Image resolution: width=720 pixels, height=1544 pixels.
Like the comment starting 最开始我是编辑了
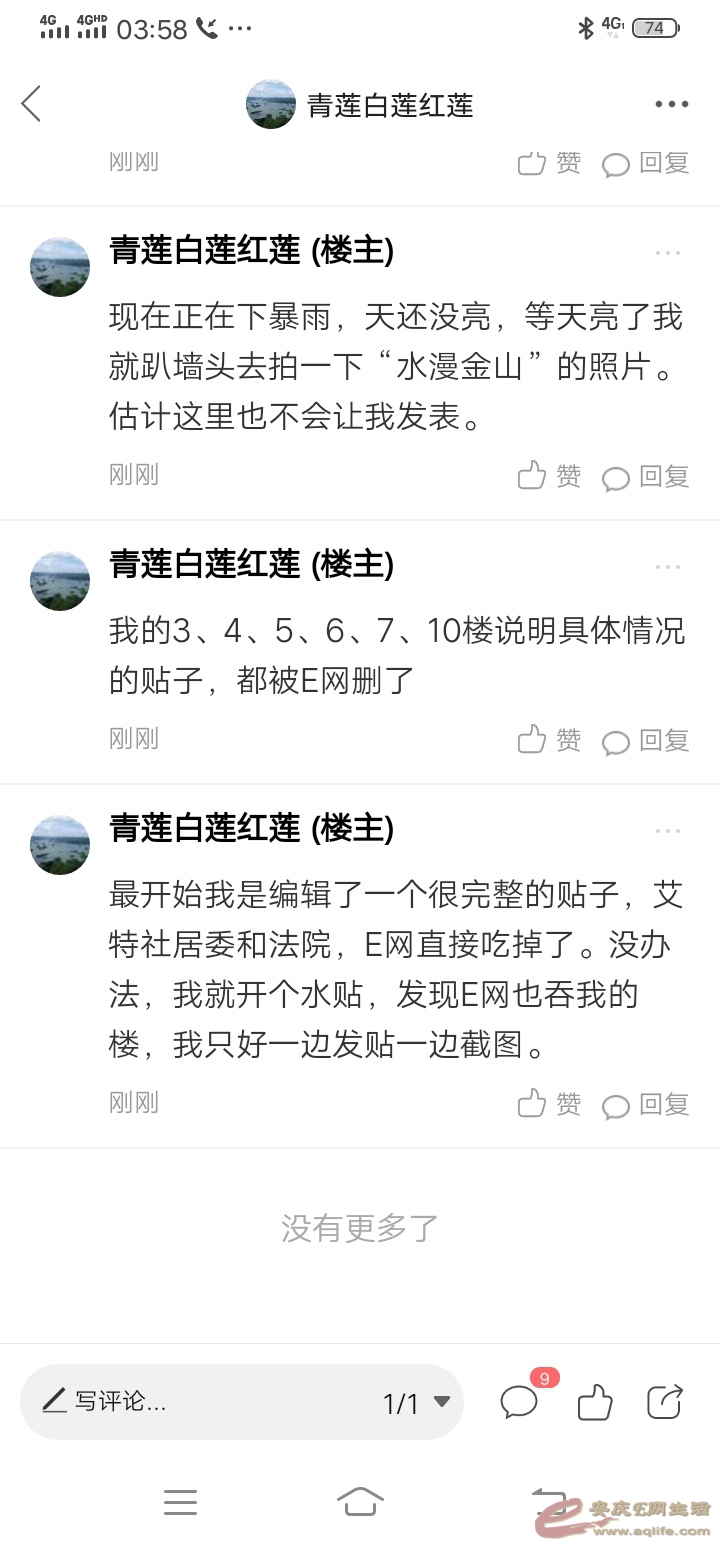tap(549, 1104)
